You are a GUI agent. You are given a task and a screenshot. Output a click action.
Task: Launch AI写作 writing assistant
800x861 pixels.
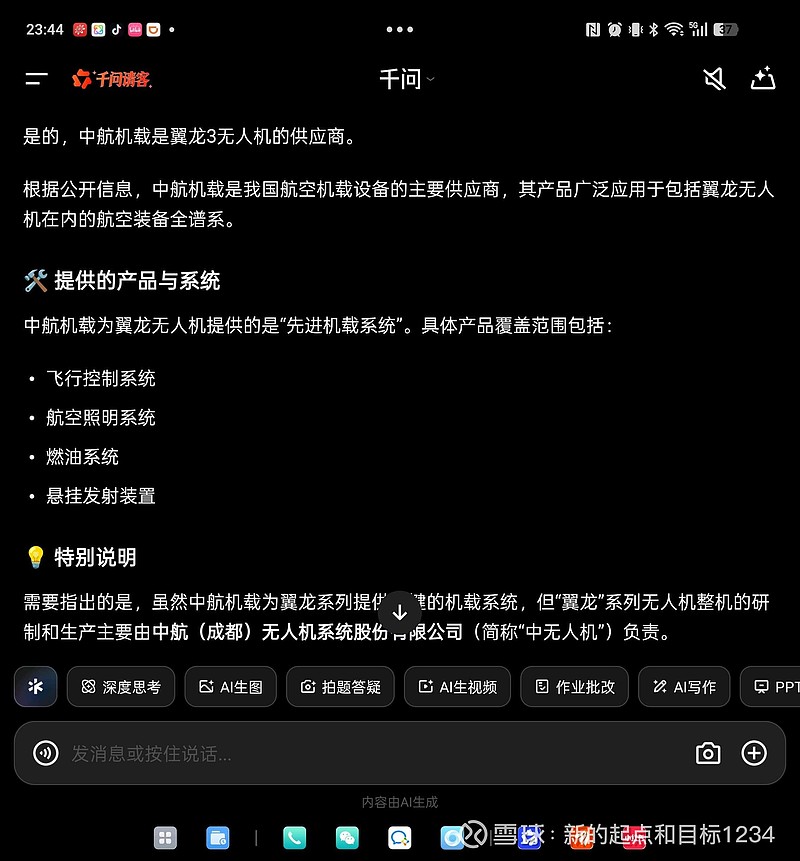(x=684, y=687)
